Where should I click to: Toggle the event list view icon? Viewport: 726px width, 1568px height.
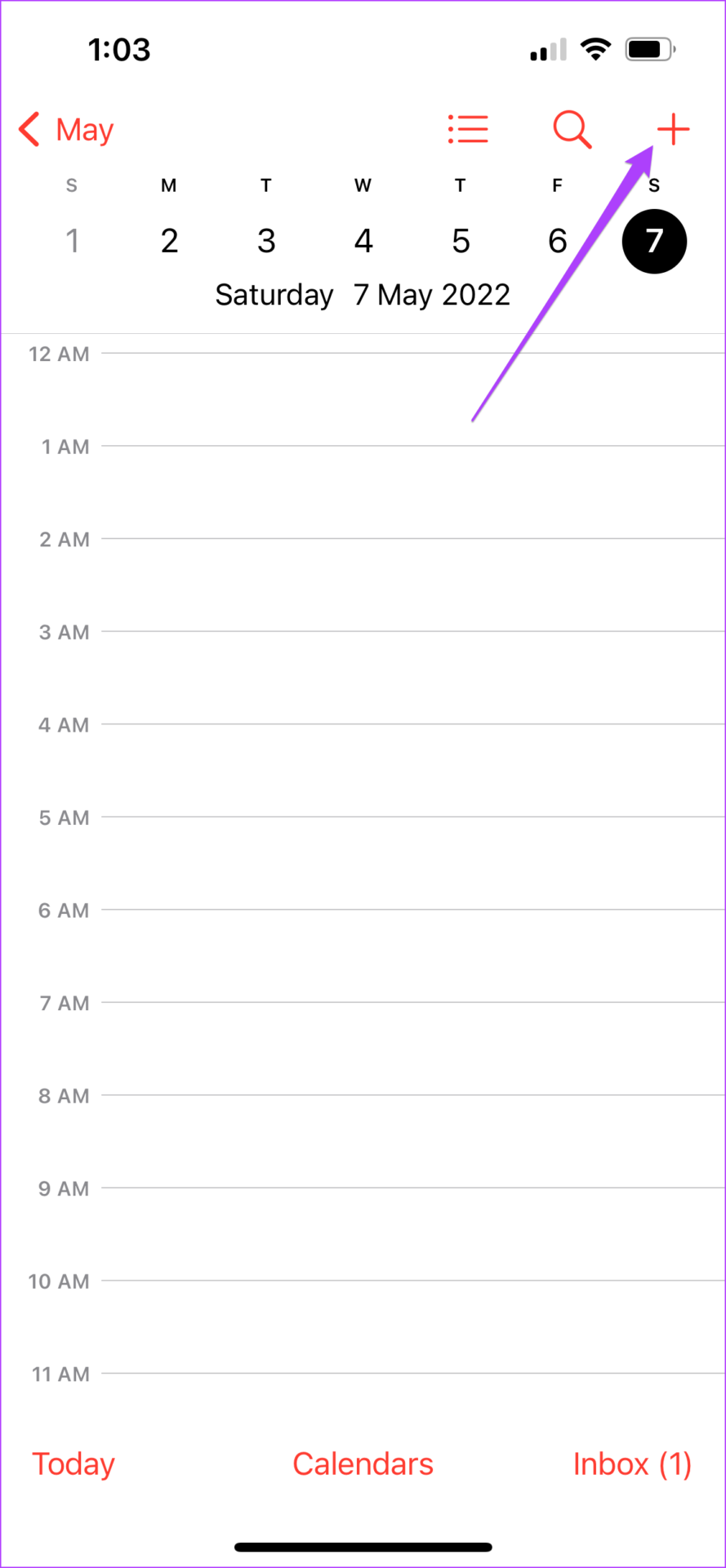click(468, 130)
